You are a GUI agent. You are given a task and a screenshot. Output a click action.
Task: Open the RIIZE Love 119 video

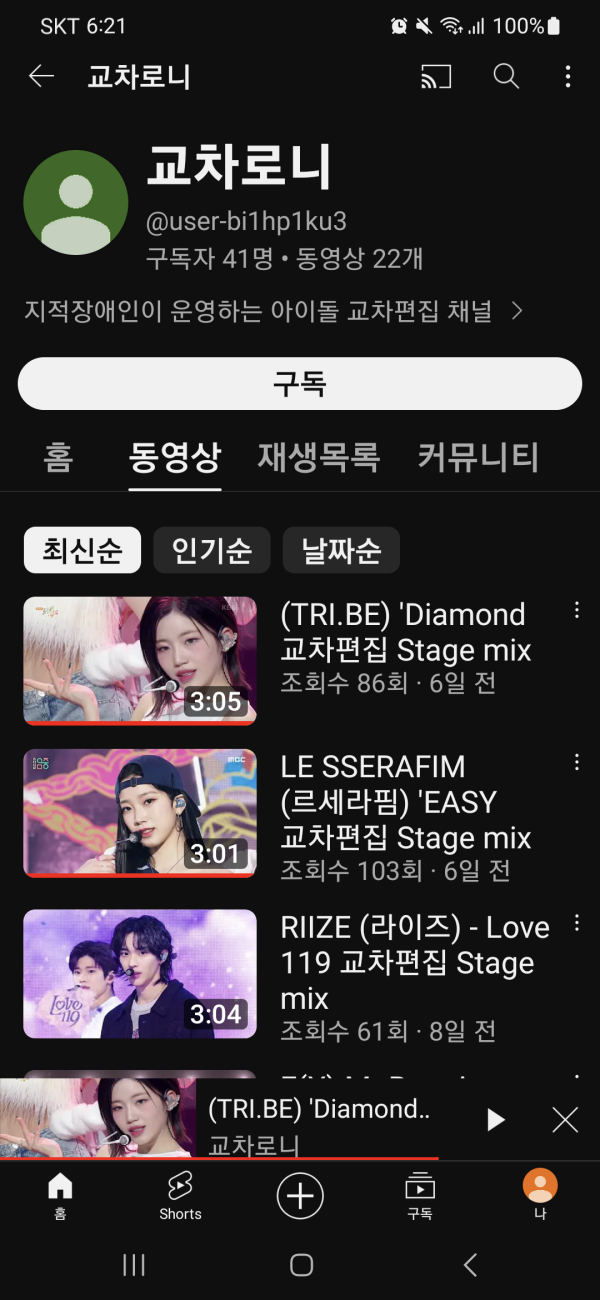coord(288,974)
